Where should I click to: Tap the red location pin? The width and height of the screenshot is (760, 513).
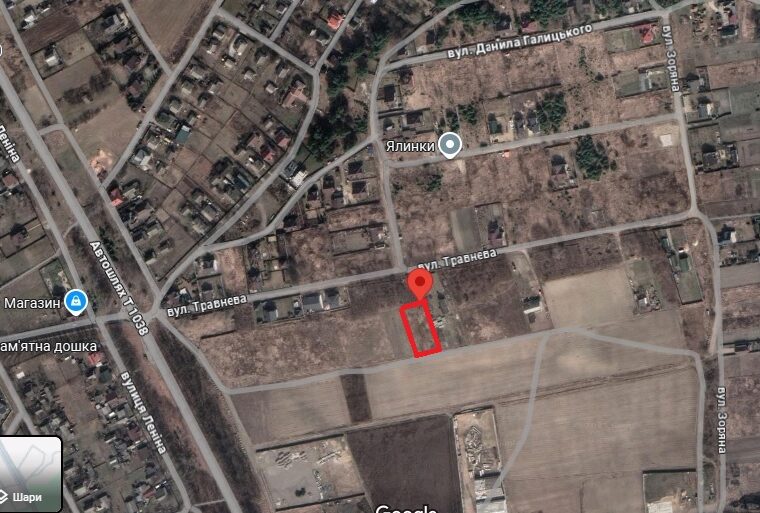click(421, 283)
